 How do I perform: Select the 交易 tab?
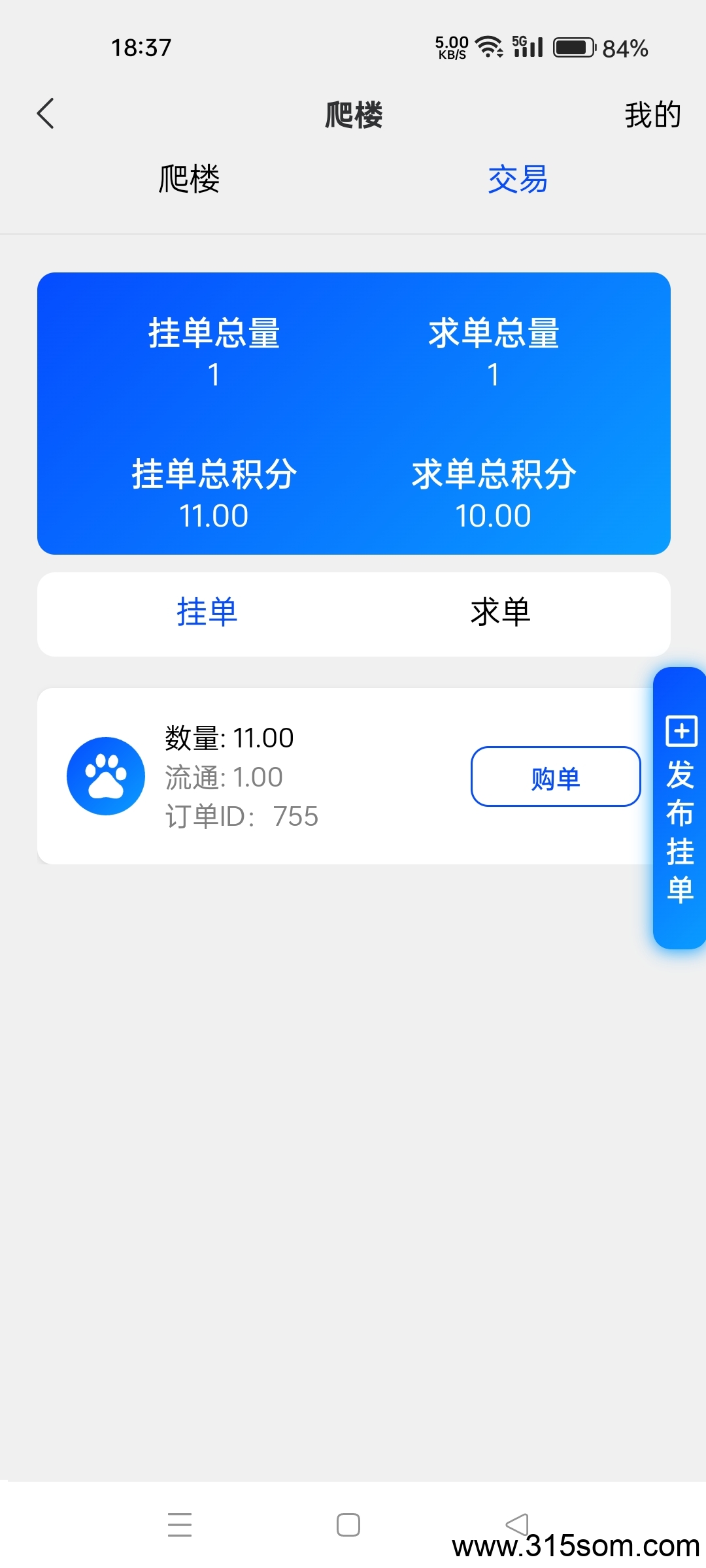click(x=518, y=179)
